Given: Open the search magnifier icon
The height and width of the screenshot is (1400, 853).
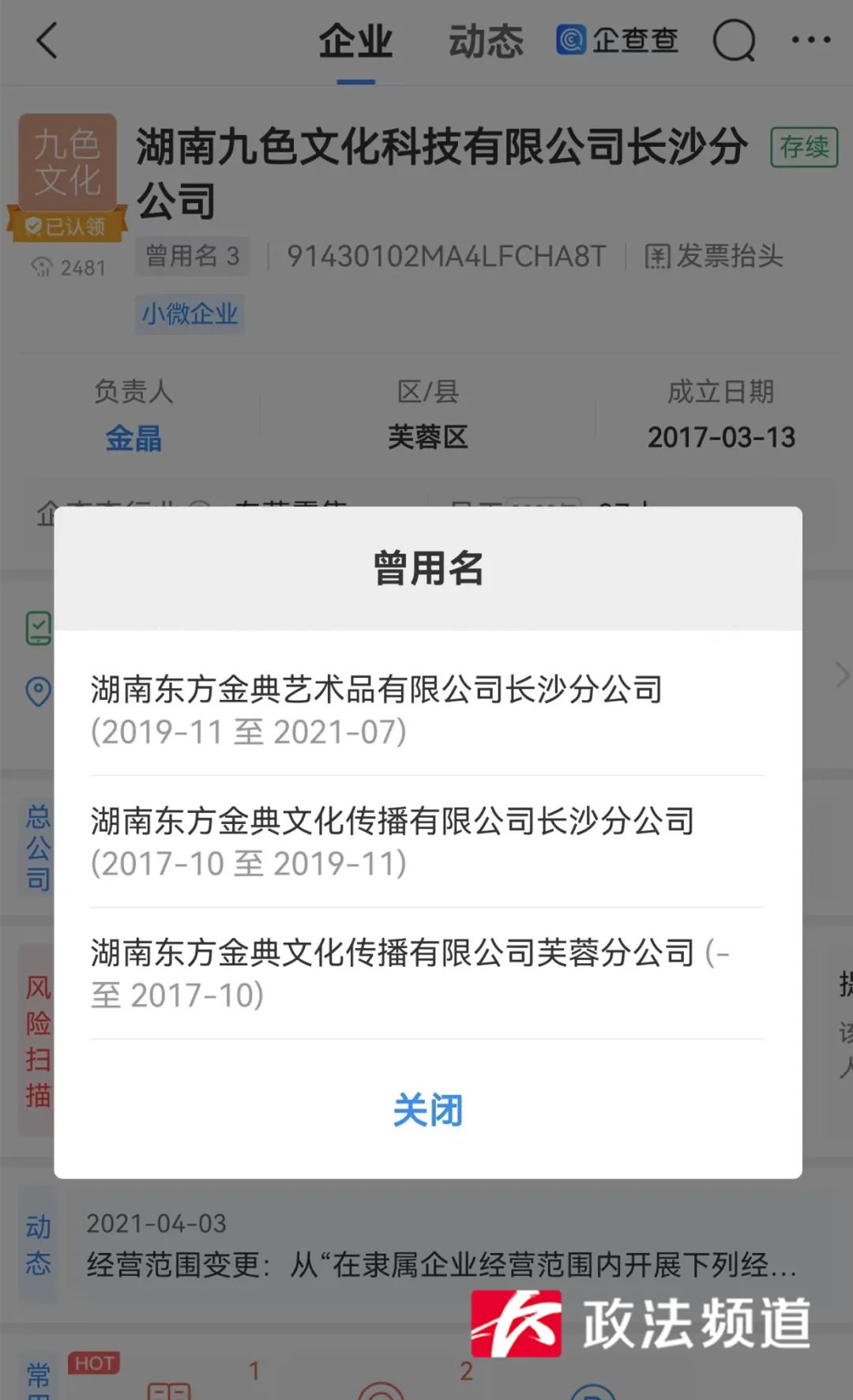Looking at the screenshot, I should 734,40.
